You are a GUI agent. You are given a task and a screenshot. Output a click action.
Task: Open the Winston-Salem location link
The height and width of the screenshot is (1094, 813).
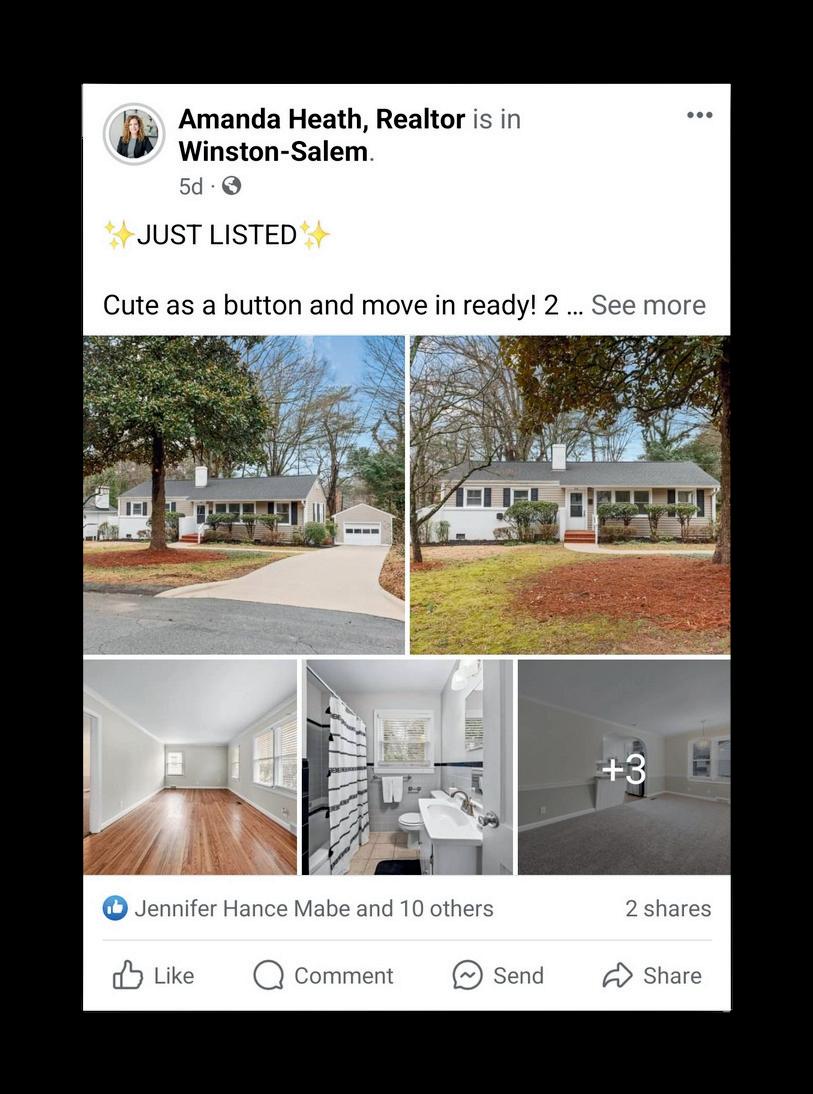tap(273, 152)
